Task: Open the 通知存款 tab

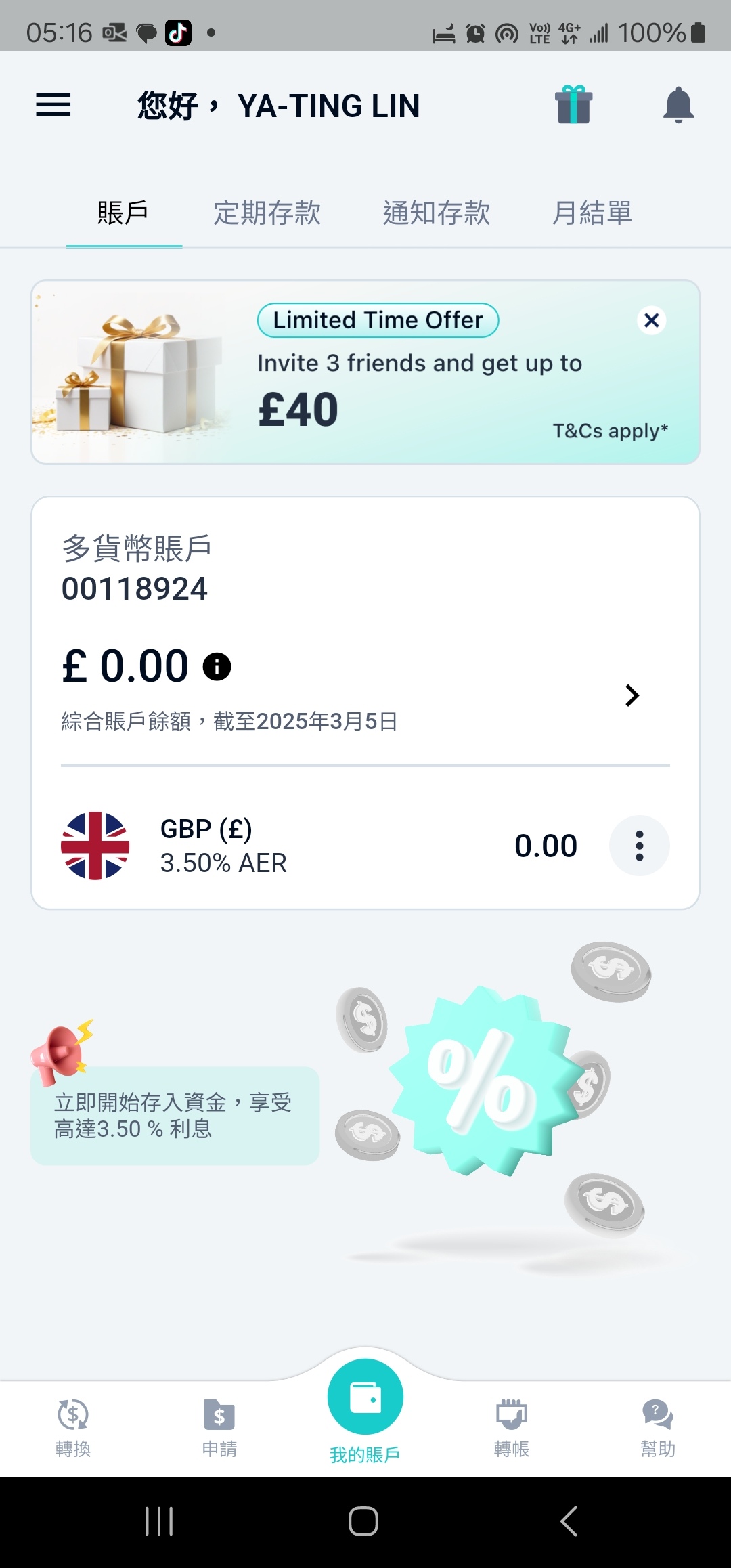Action: pos(437,213)
